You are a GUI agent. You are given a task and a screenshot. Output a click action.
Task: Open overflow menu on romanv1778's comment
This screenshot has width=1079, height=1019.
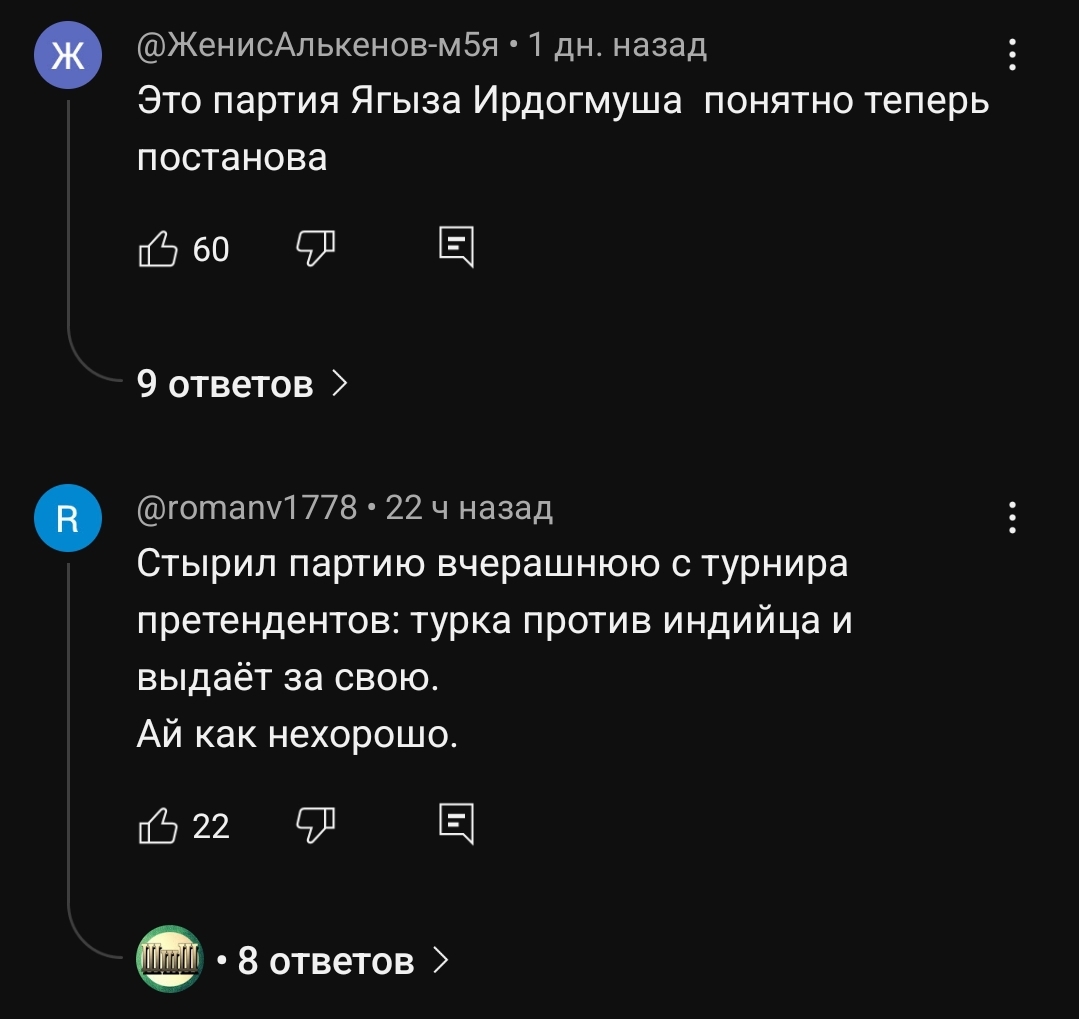[1012, 518]
